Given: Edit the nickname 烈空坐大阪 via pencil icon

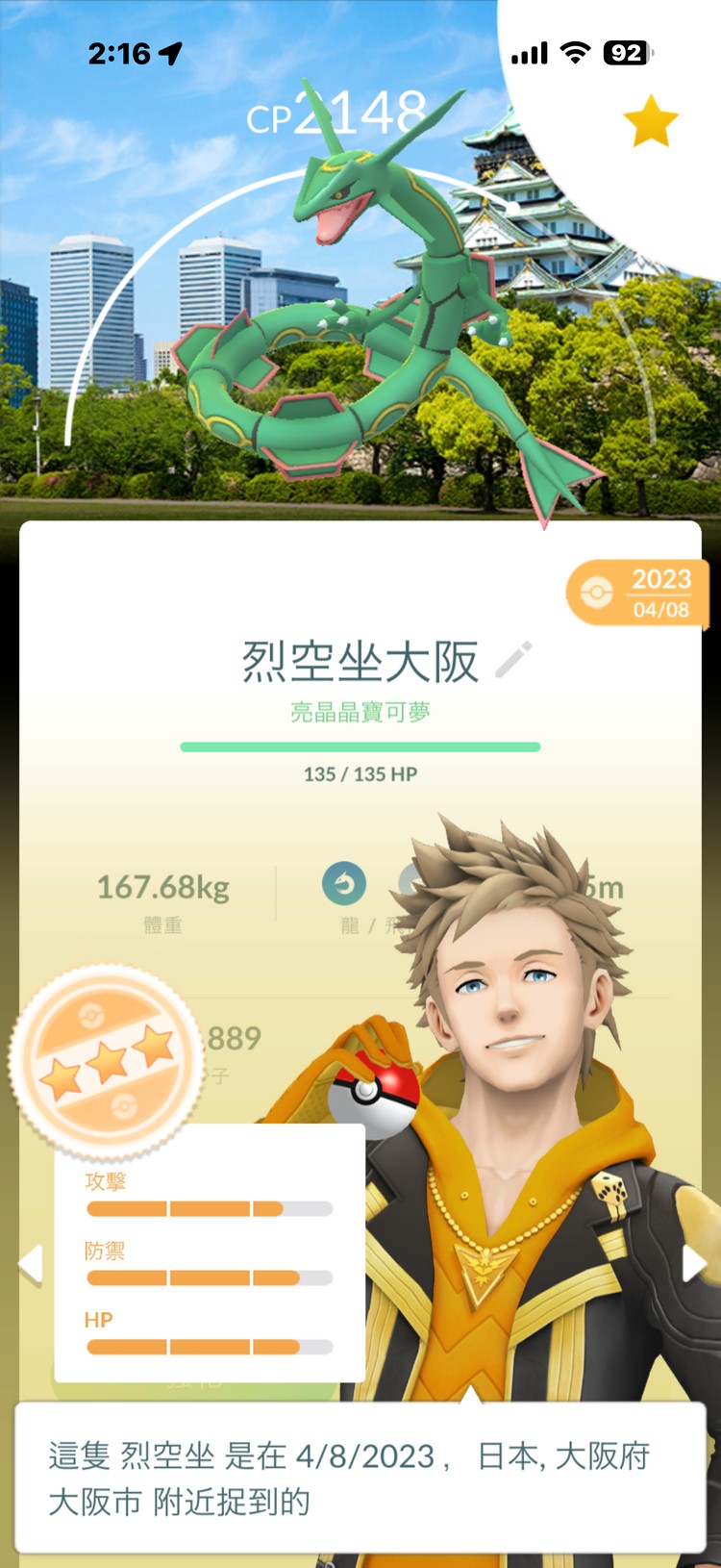Looking at the screenshot, I should 513,661.
